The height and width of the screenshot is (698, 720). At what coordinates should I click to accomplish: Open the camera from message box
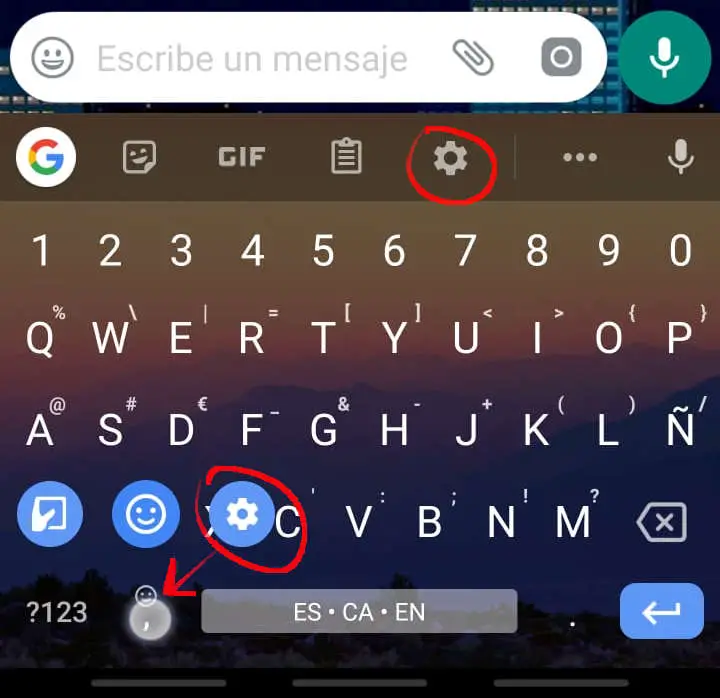click(561, 58)
